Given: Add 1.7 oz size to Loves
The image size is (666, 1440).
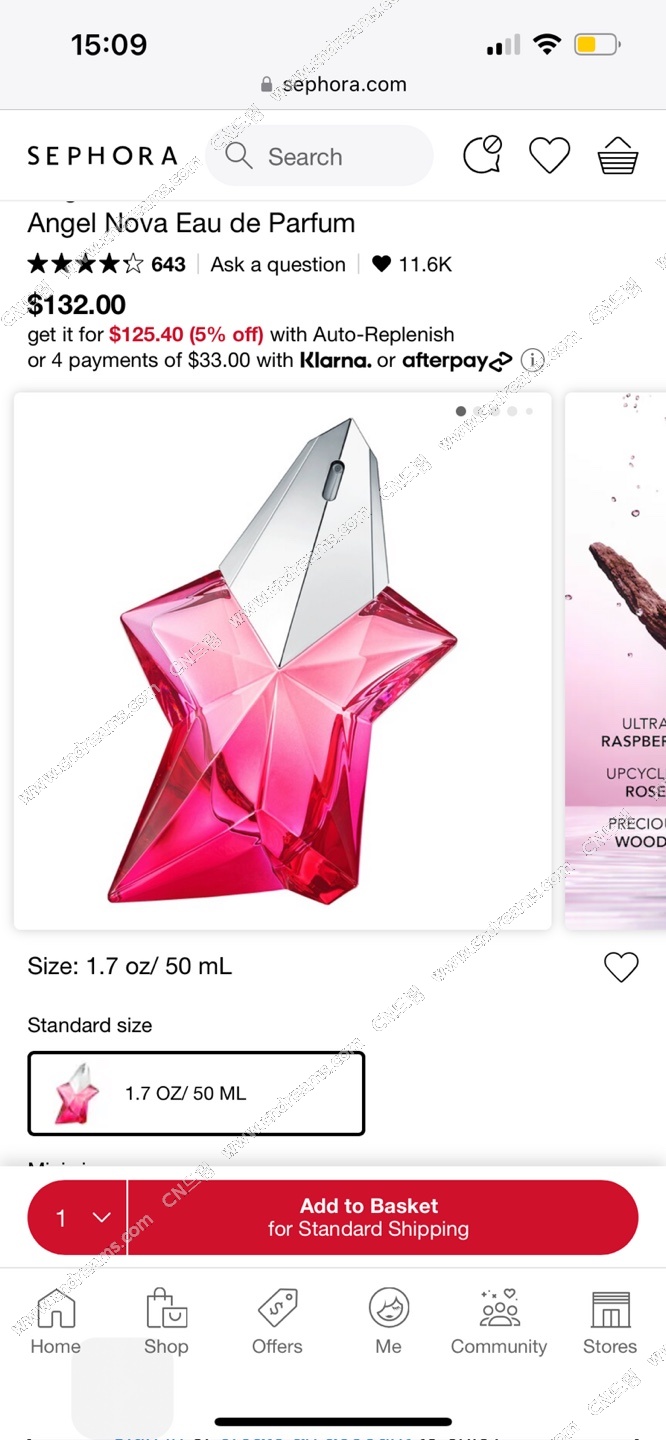Looking at the screenshot, I should [x=621, y=967].
